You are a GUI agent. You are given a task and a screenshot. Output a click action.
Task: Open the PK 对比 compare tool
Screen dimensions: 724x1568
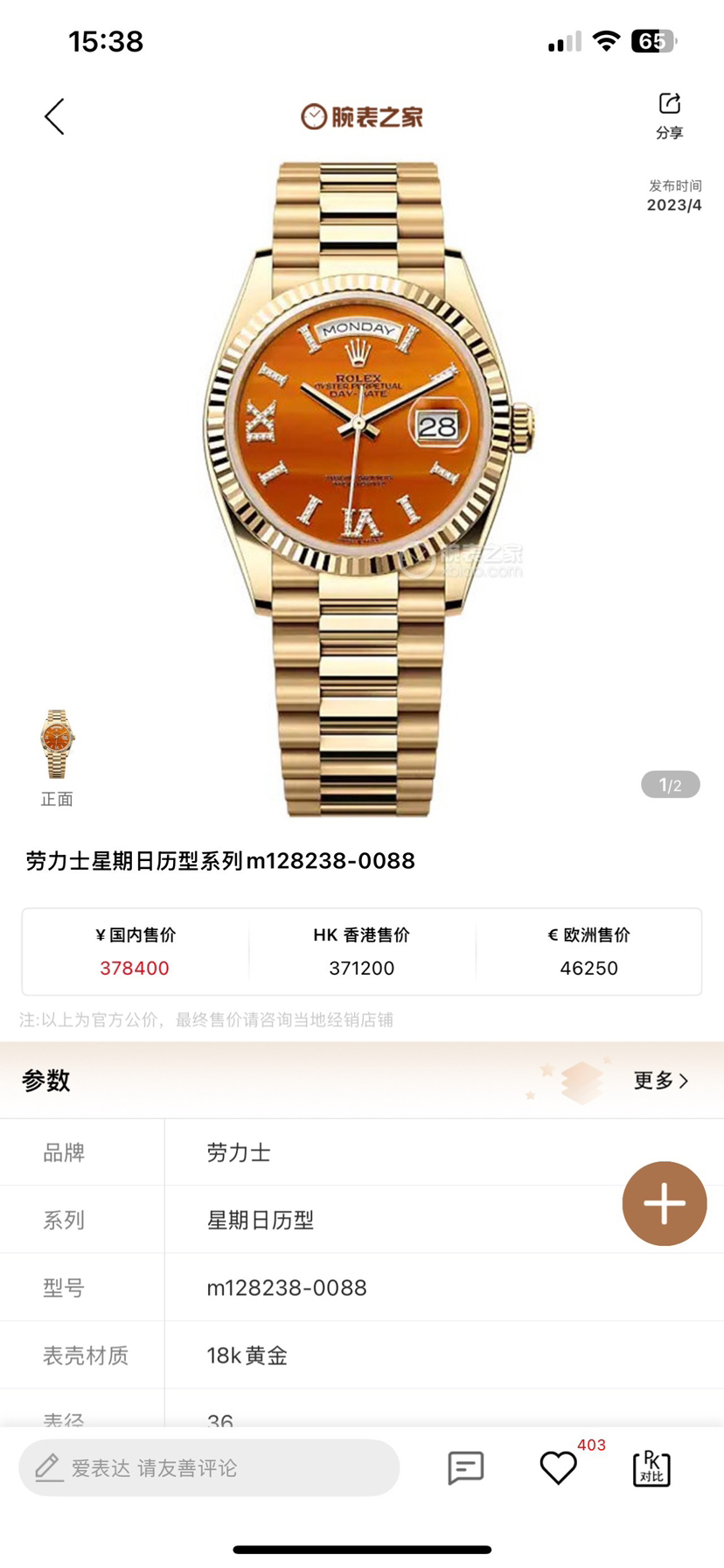pyautogui.click(x=651, y=1467)
